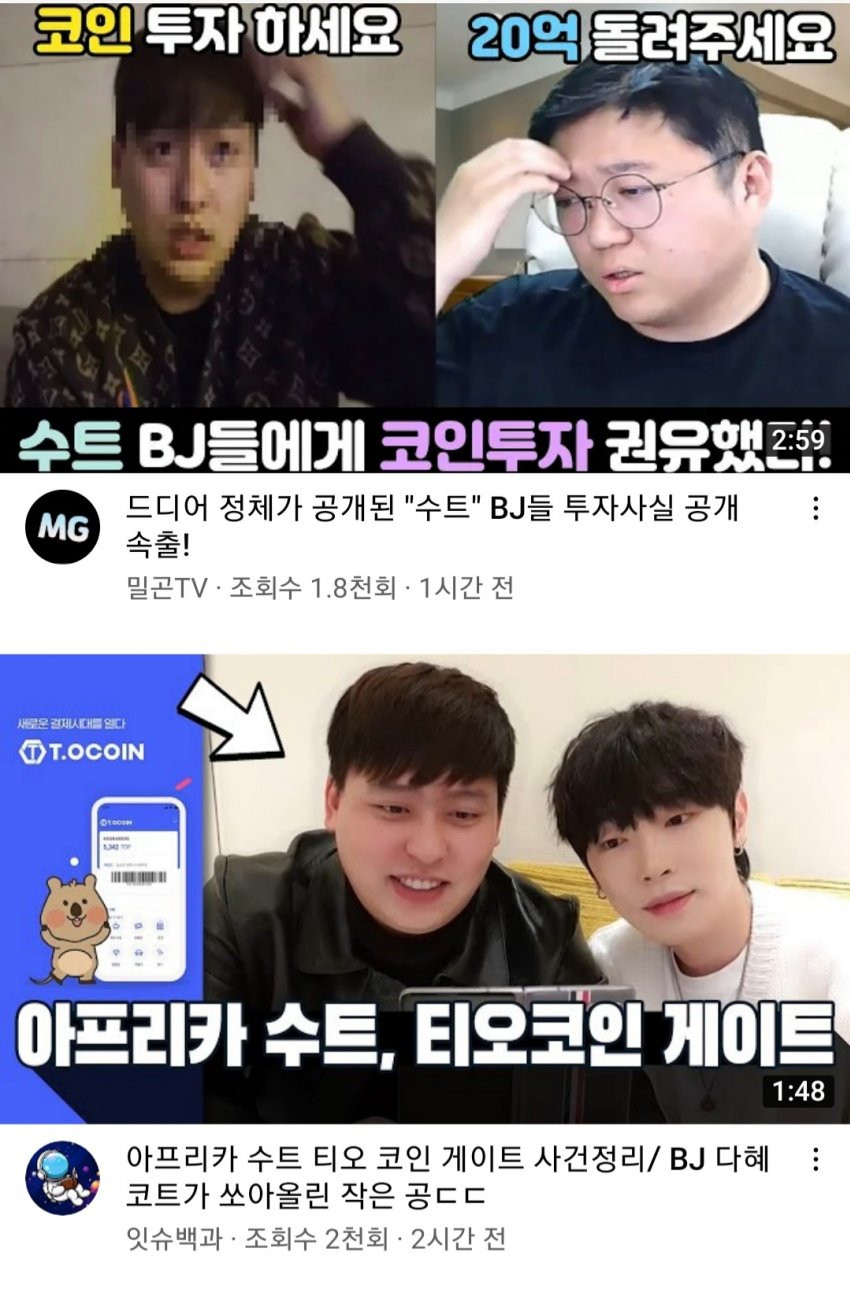This screenshot has height=1289, width=850.
Task: Open overflow menu for 밀곤TV video
Action: [x=815, y=509]
